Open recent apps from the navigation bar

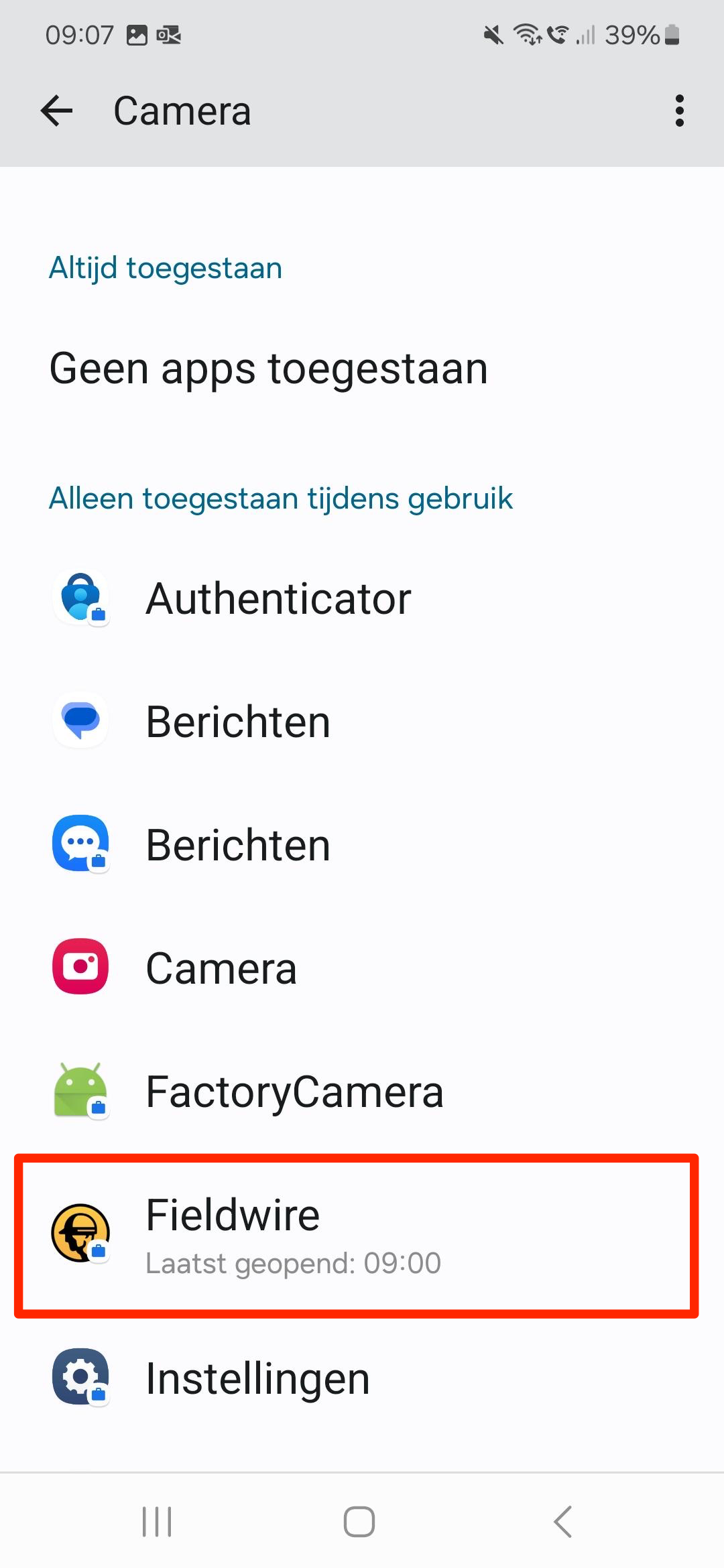point(156,1520)
